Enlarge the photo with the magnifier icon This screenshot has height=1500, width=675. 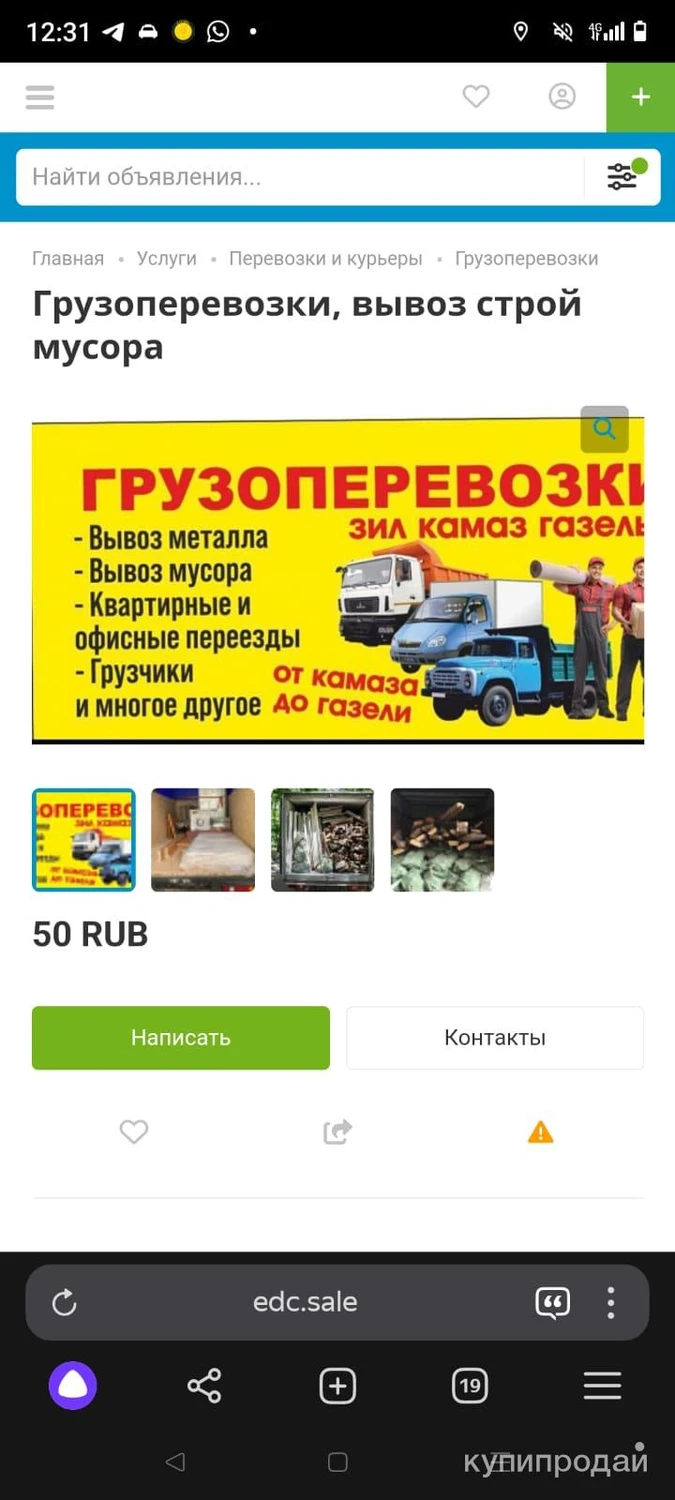[x=604, y=430]
